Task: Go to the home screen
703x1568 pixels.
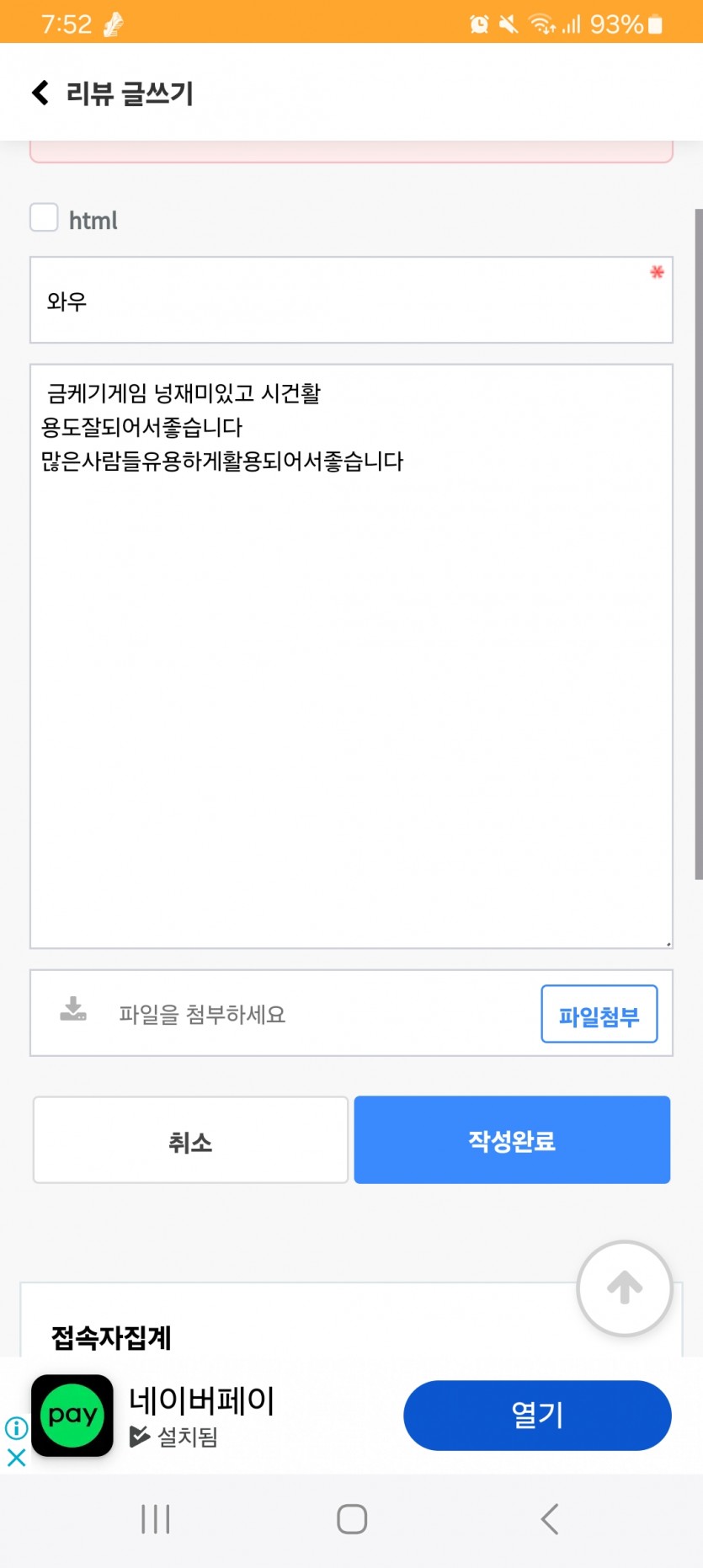Action: click(x=352, y=1519)
